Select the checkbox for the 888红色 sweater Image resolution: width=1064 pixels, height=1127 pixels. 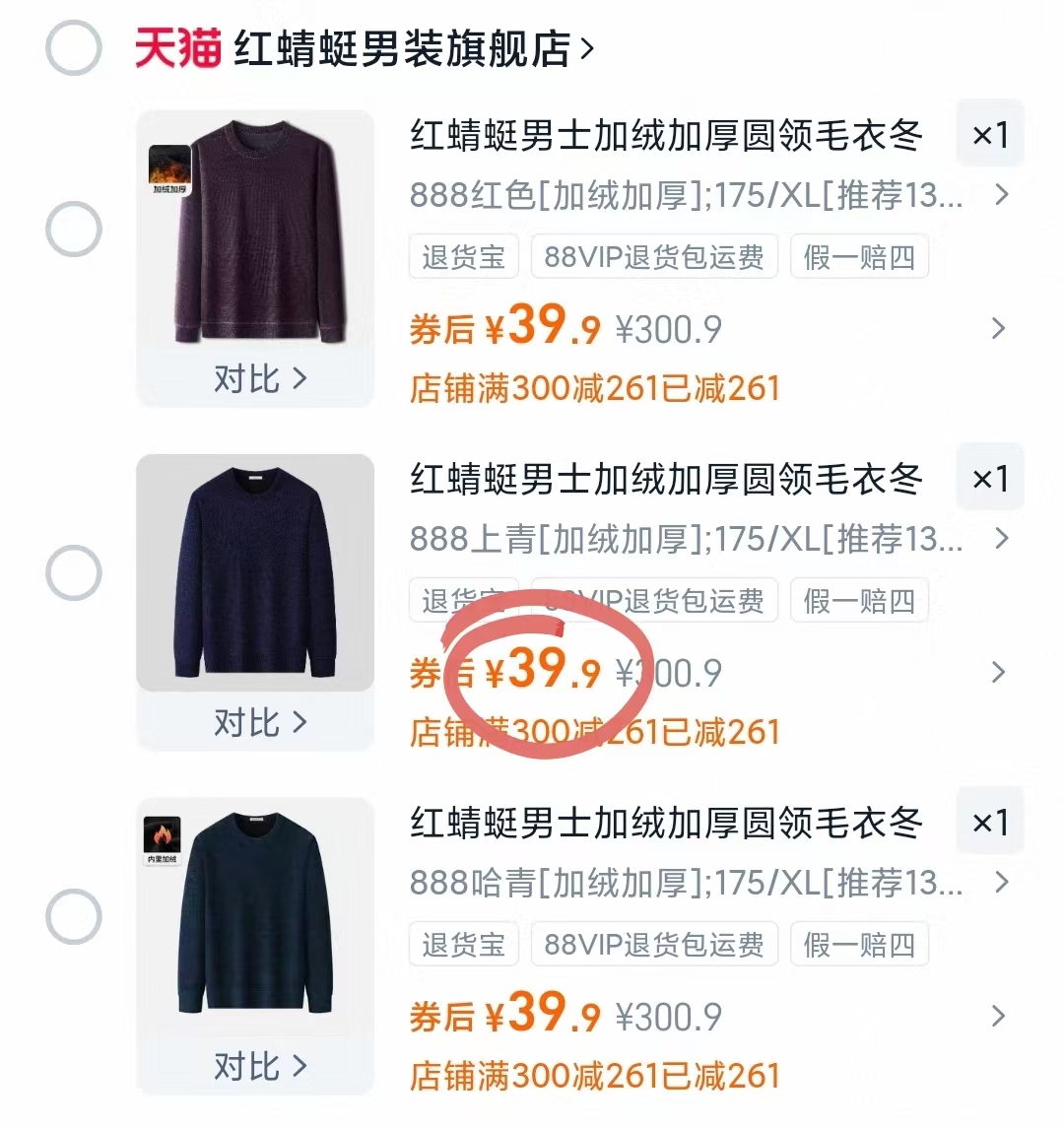click(72, 229)
